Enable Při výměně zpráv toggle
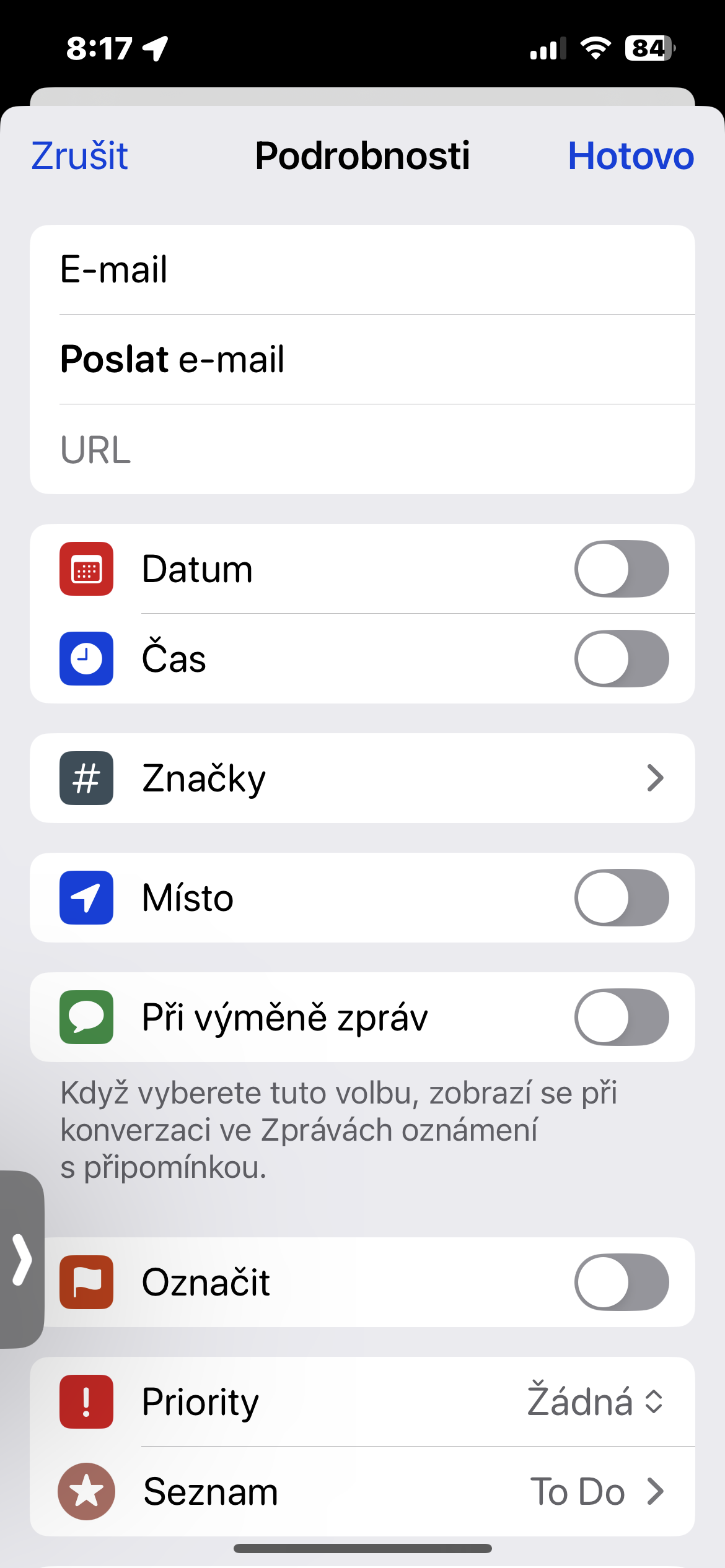 click(621, 1017)
